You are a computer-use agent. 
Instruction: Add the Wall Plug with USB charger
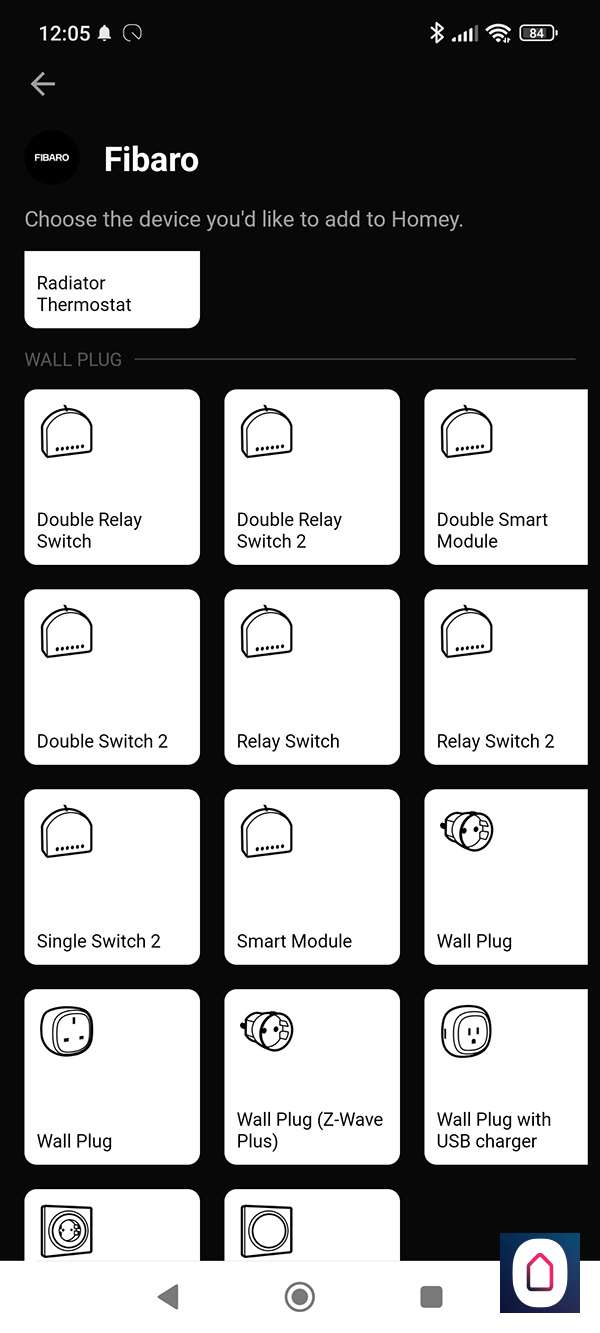[506, 1077]
